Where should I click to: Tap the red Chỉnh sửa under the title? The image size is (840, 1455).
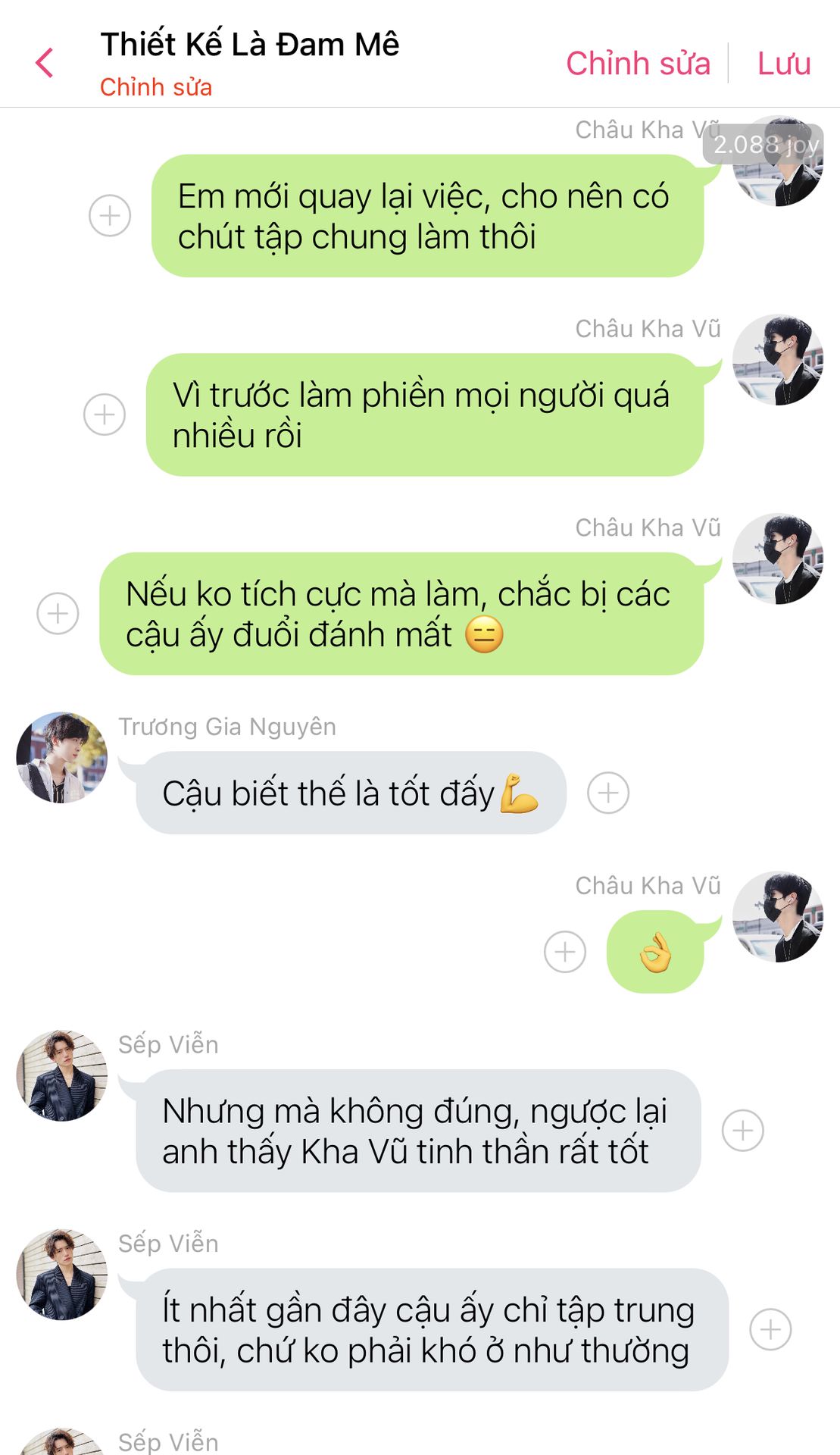point(156,87)
